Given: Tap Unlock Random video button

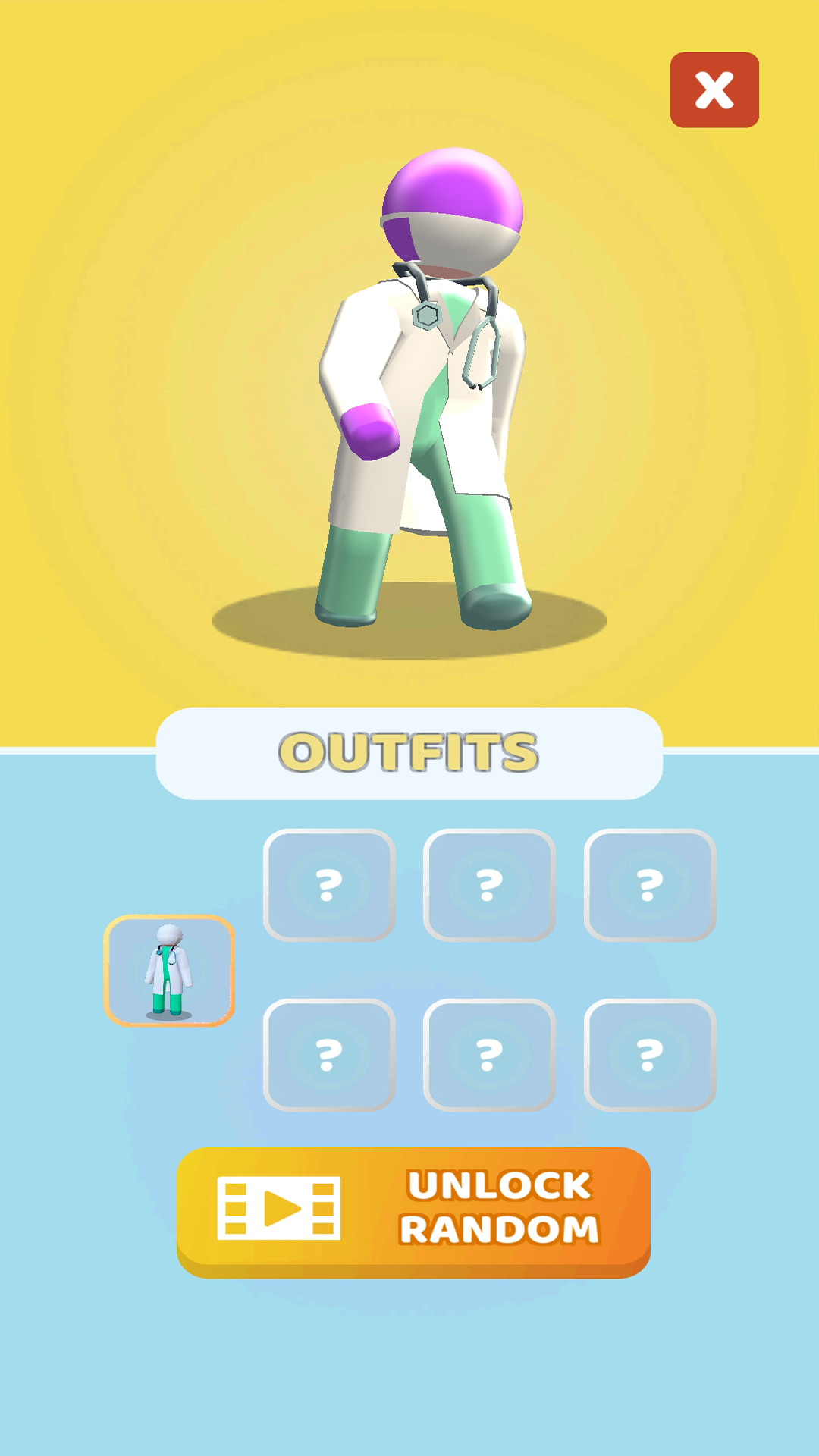Looking at the screenshot, I should (413, 1210).
